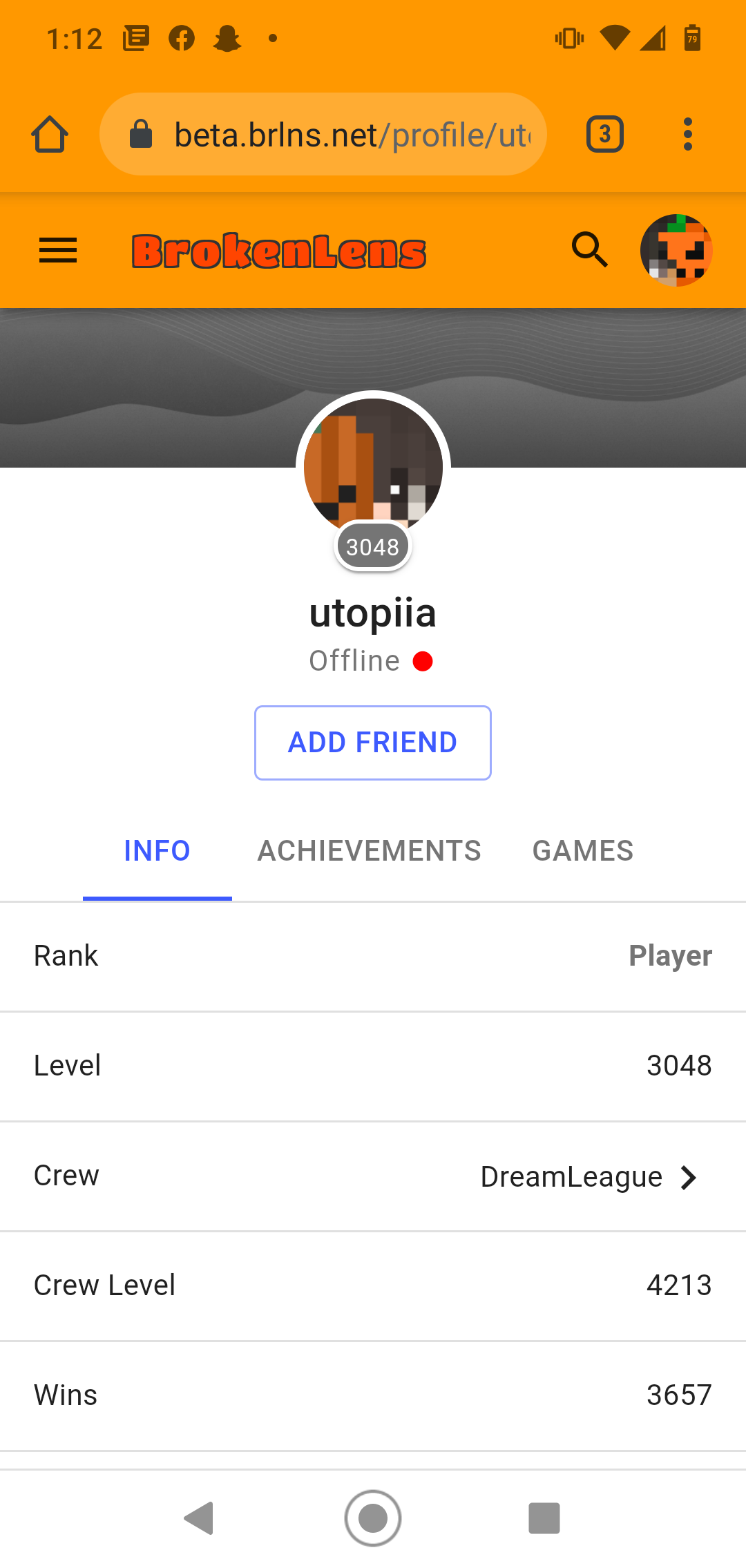Open the DreamLeague crew page
The image size is (746, 1568).
pyautogui.click(x=373, y=1176)
